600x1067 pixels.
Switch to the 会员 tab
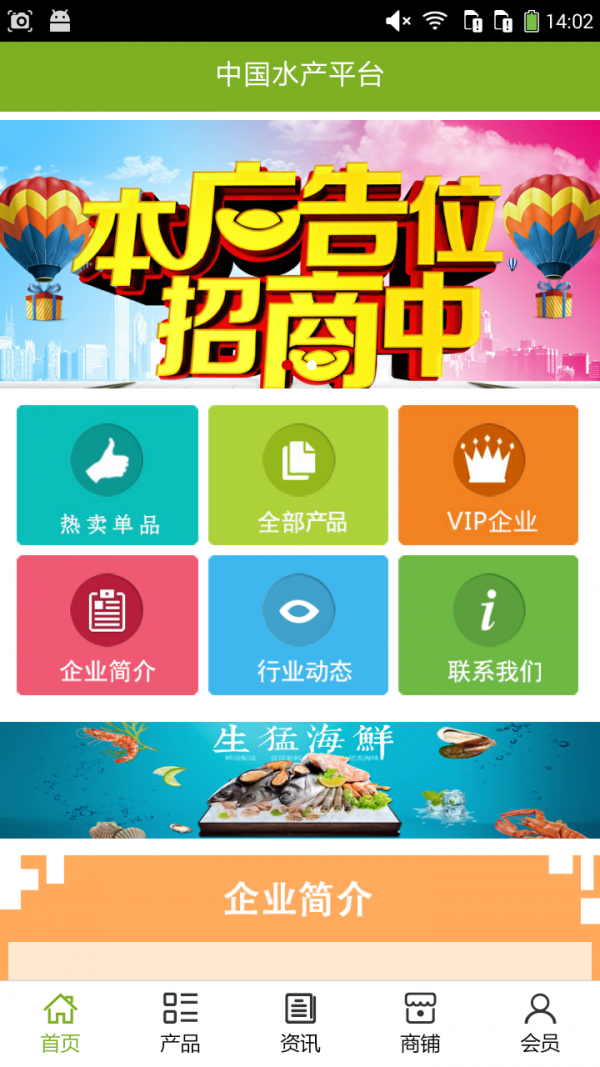[540, 1023]
